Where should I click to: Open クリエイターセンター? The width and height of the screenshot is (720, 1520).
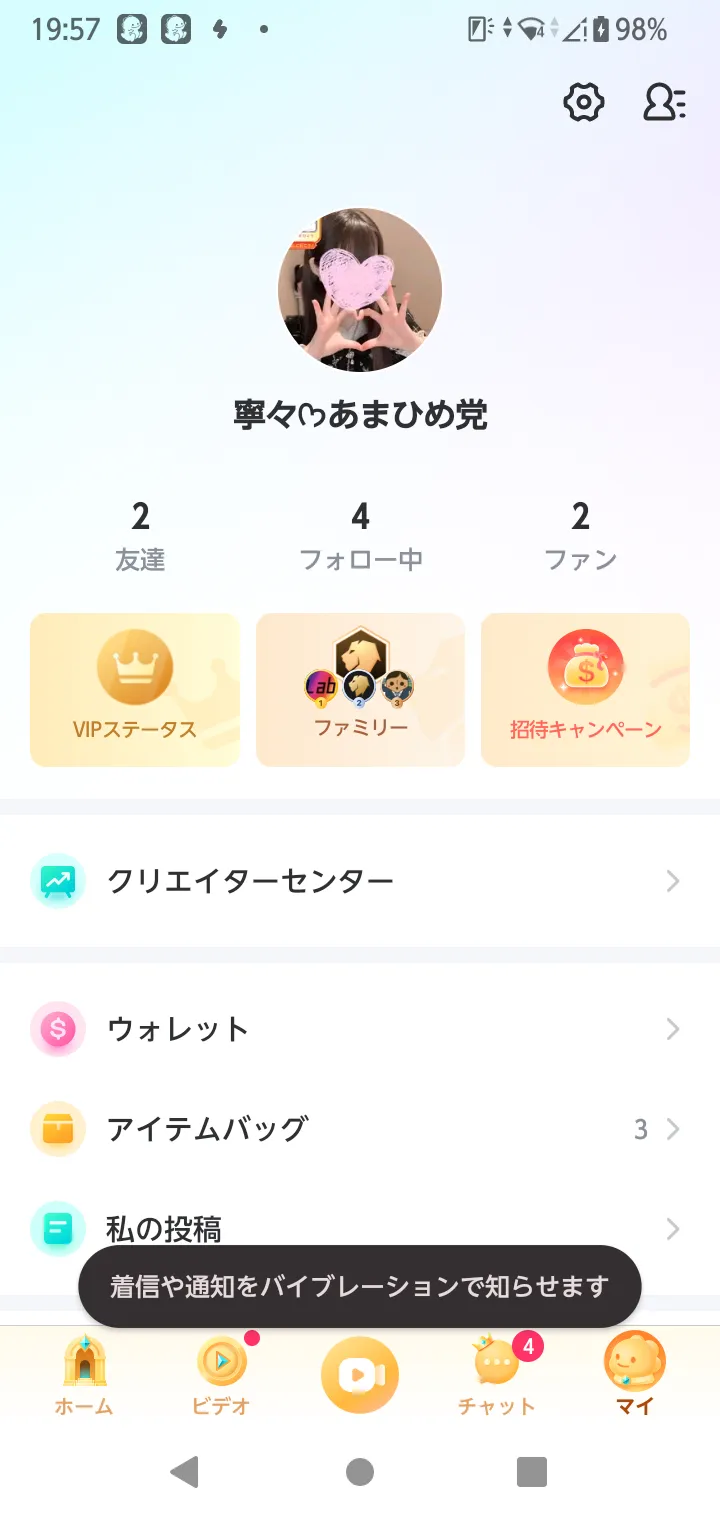[360, 881]
